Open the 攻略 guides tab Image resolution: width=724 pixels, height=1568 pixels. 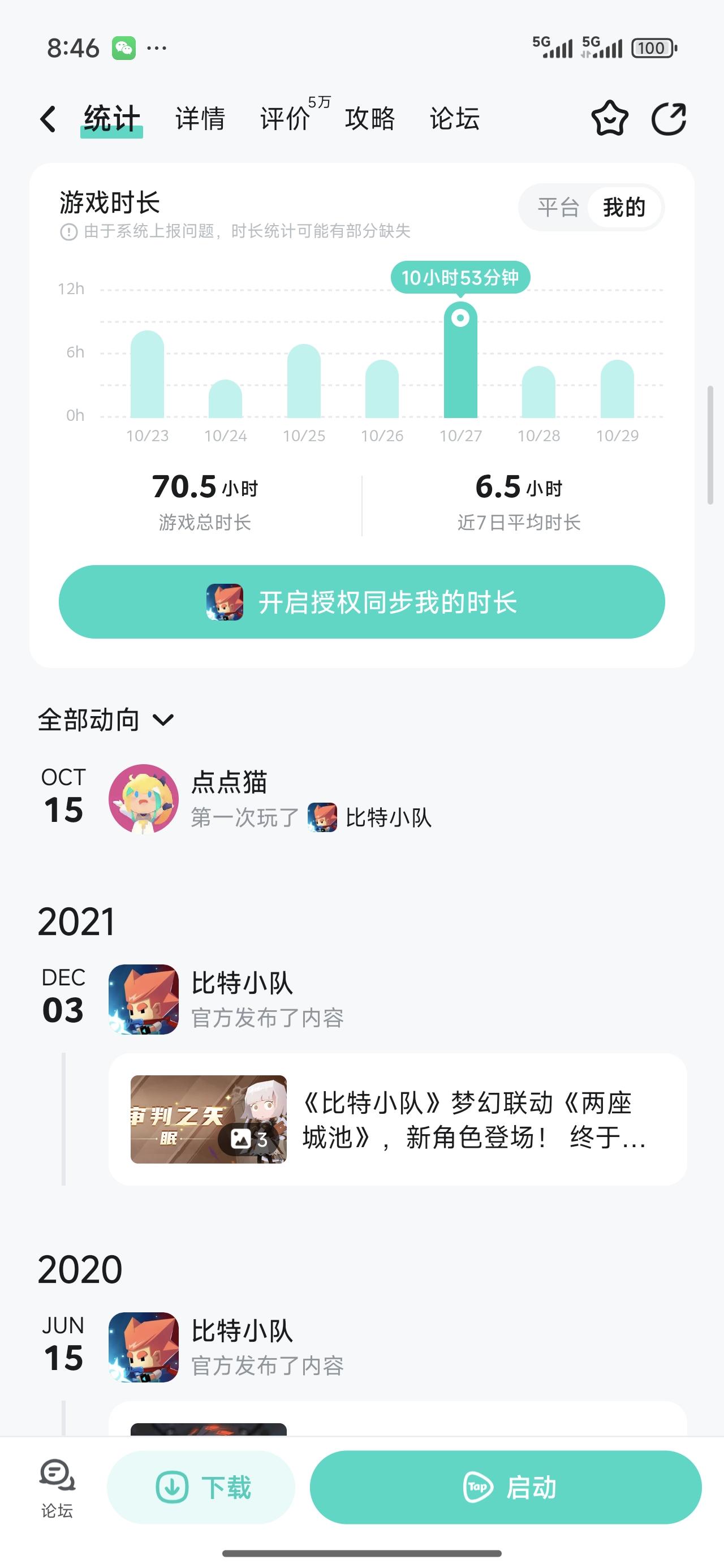(370, 119)
